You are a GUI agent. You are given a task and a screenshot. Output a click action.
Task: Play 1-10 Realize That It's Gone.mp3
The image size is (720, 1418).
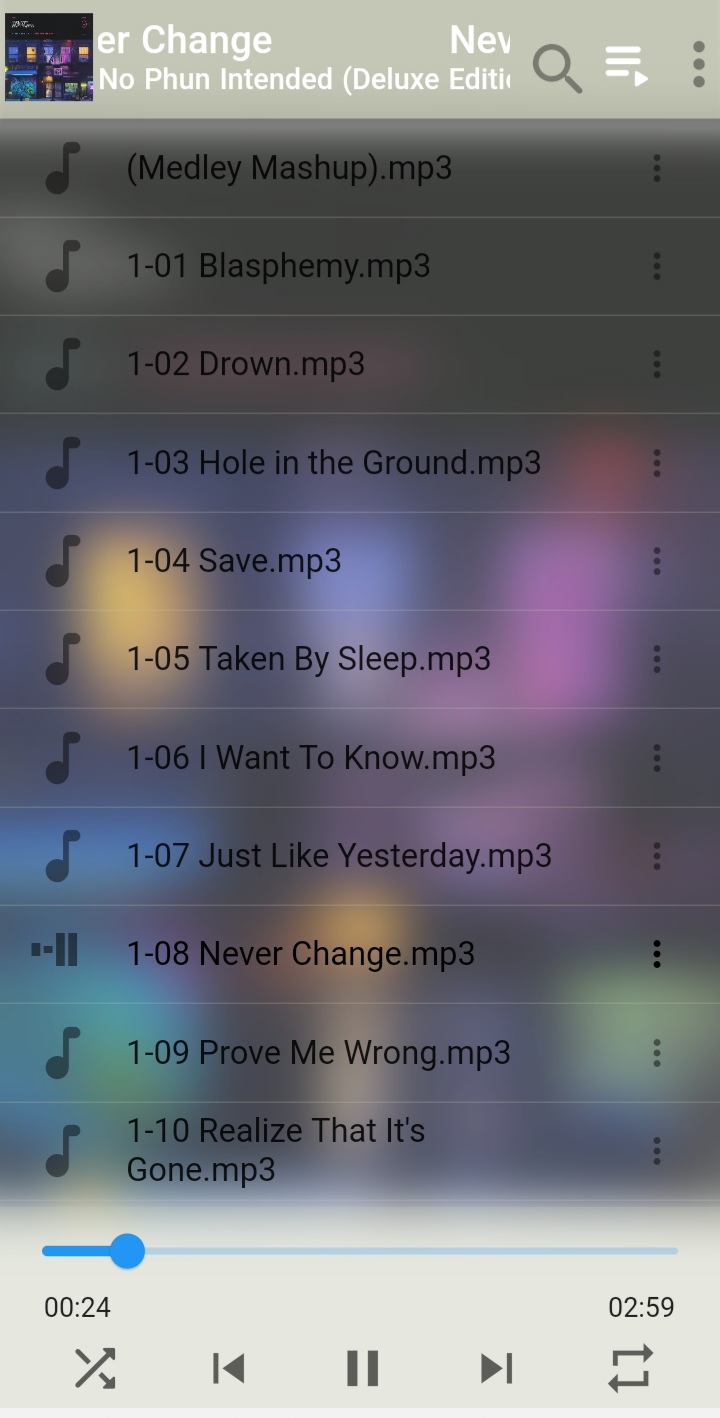275,1150
